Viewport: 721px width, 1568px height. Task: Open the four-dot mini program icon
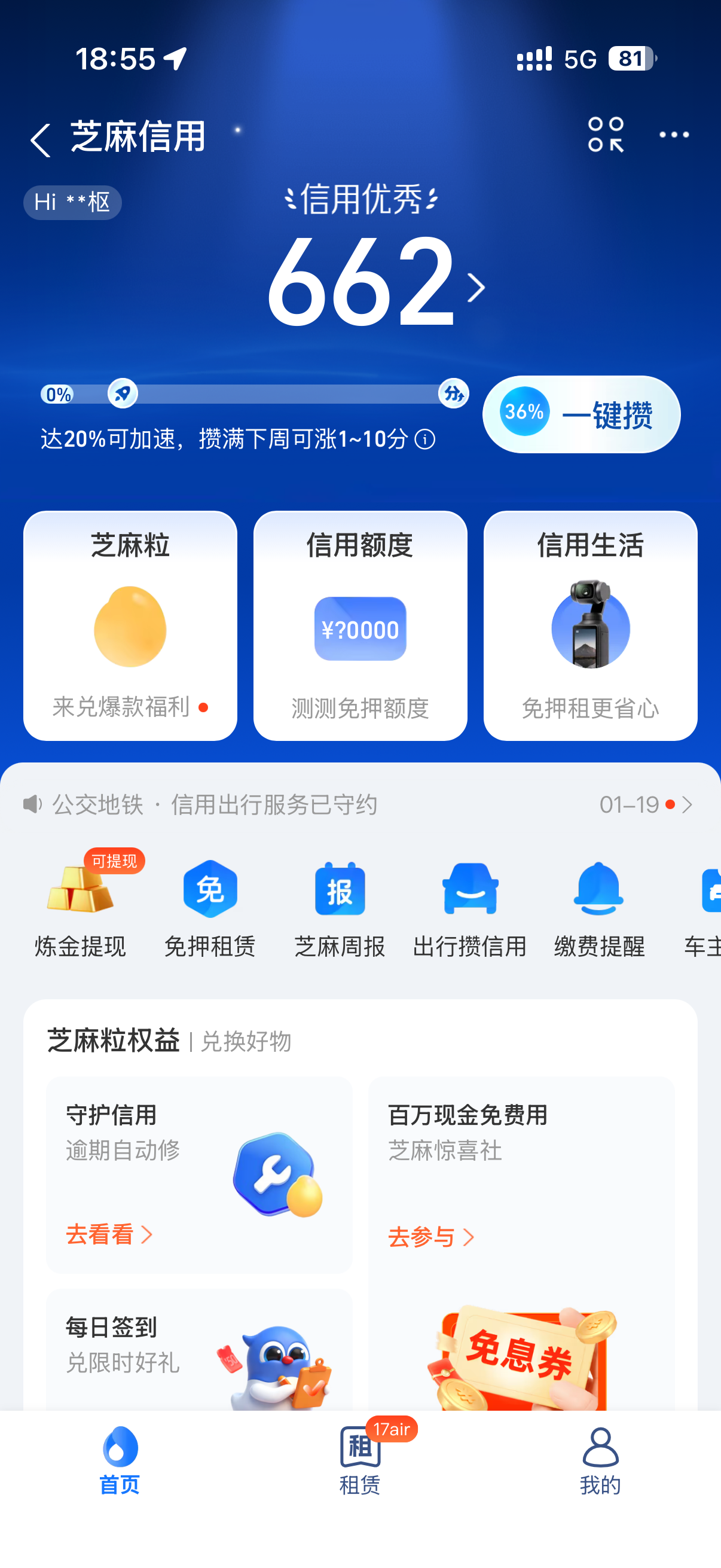click(x=606, y=135)
